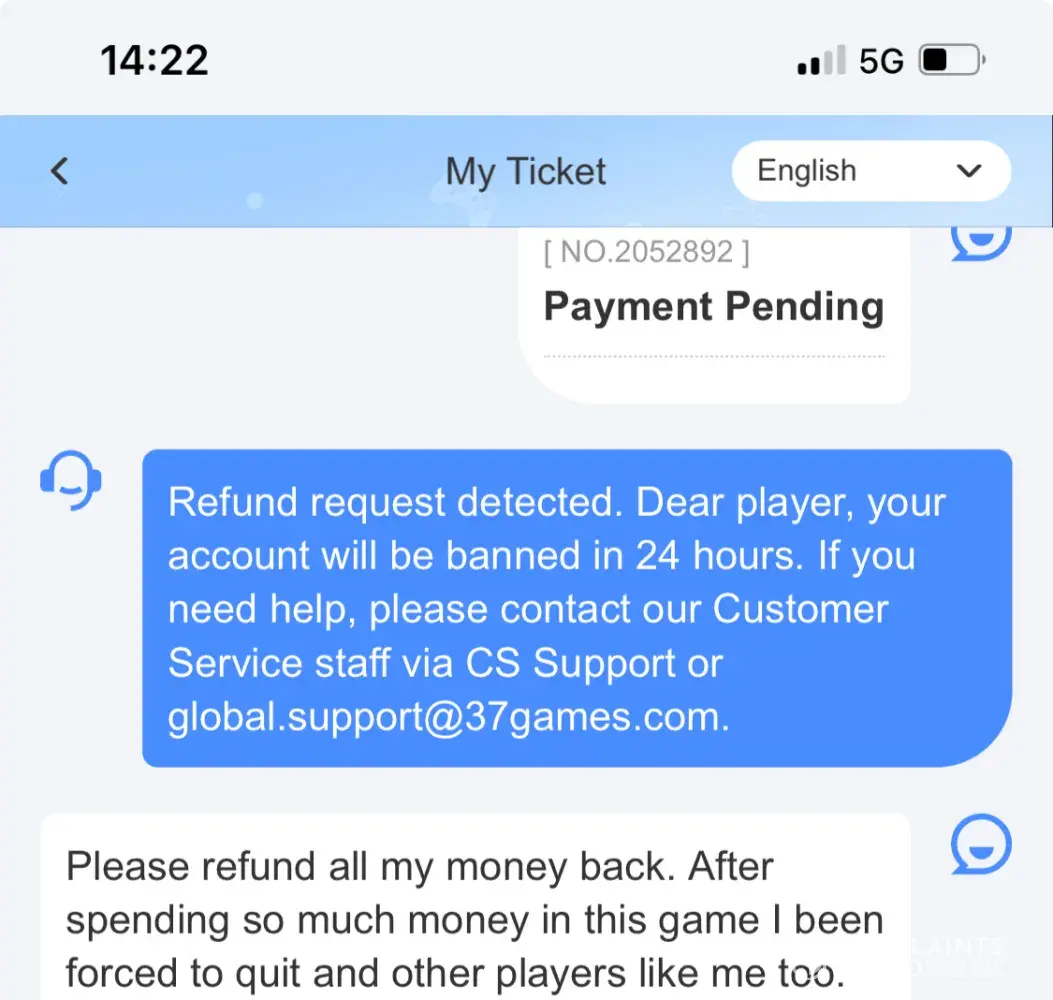Image resolution: width=1053 pixels, height=1000 pixels.
Task: Open the English language dropdown
Action: pos(870,171)
